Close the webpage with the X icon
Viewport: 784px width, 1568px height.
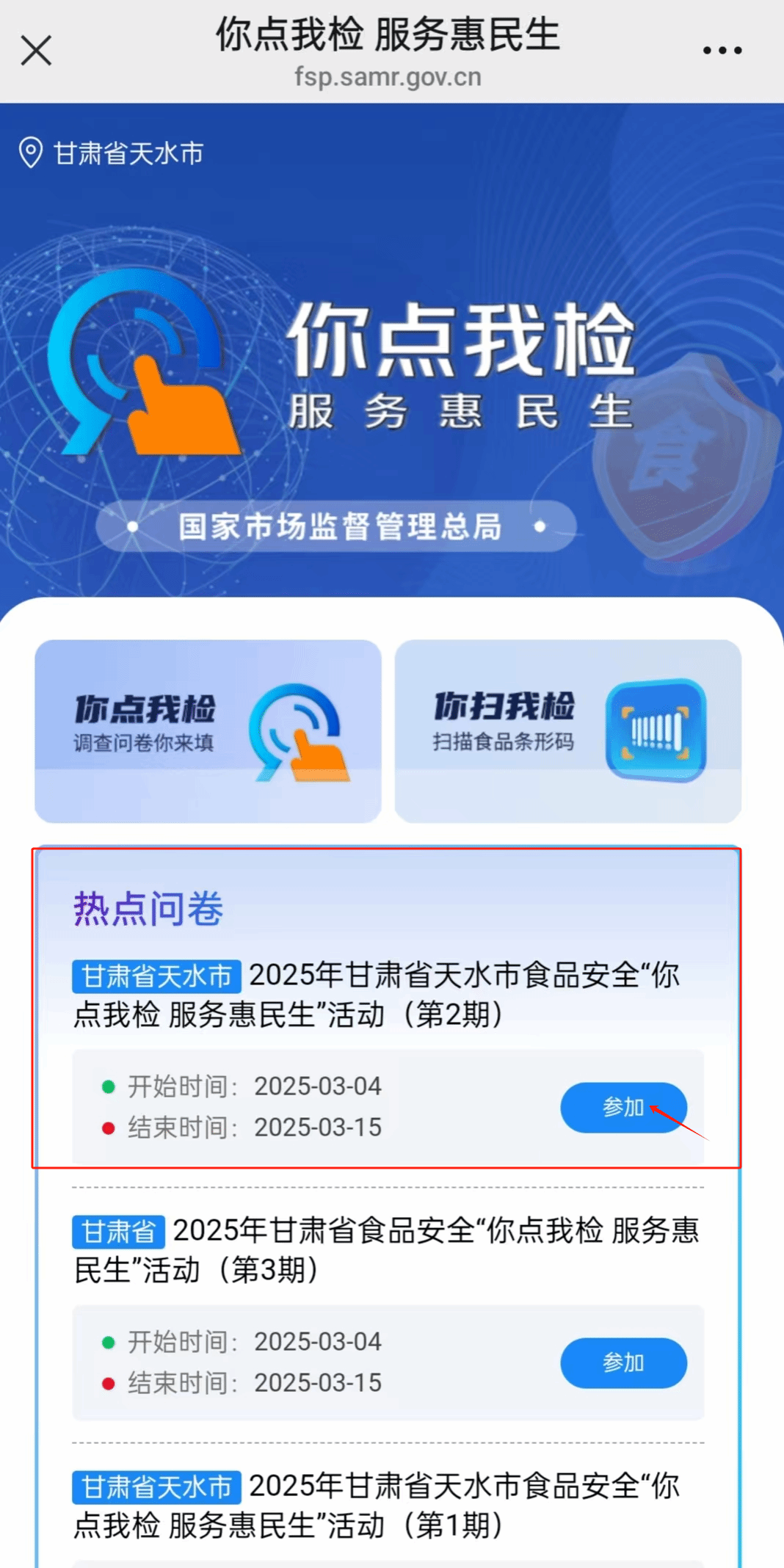coord(36,51)
